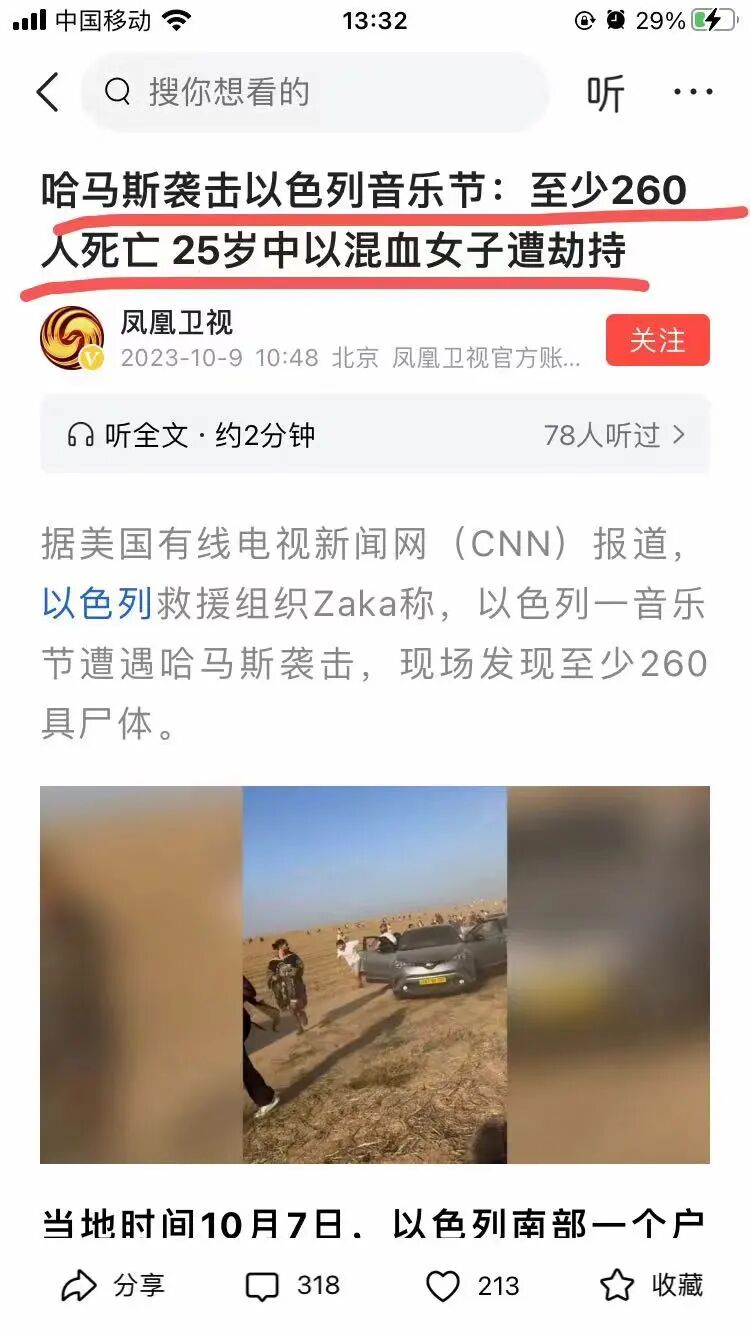Image resolution: width=750 pixels, height=1334 pixels.
Task: Open the three-dot overflow menu
Action: [x=693, y=92]
